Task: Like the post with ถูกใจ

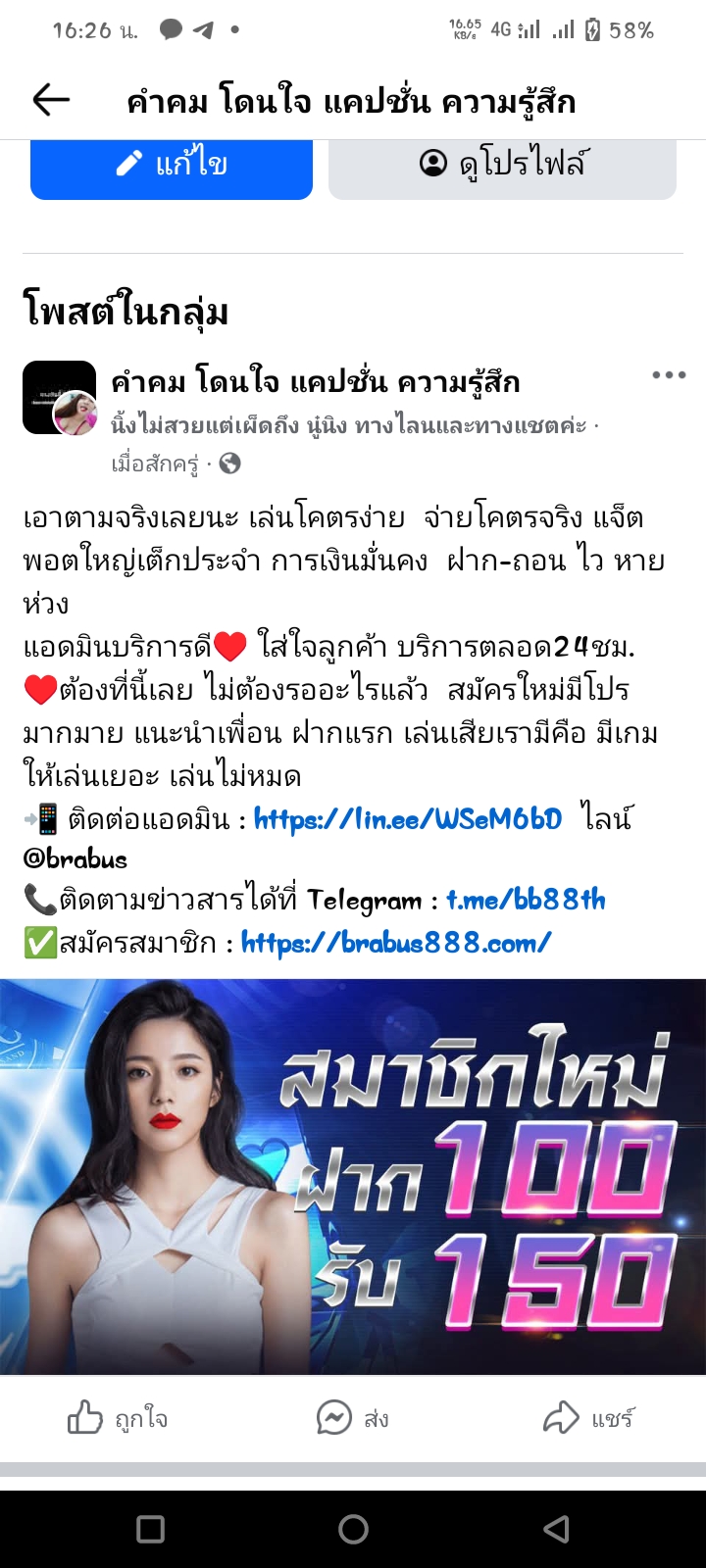Action: [118, 1418]
